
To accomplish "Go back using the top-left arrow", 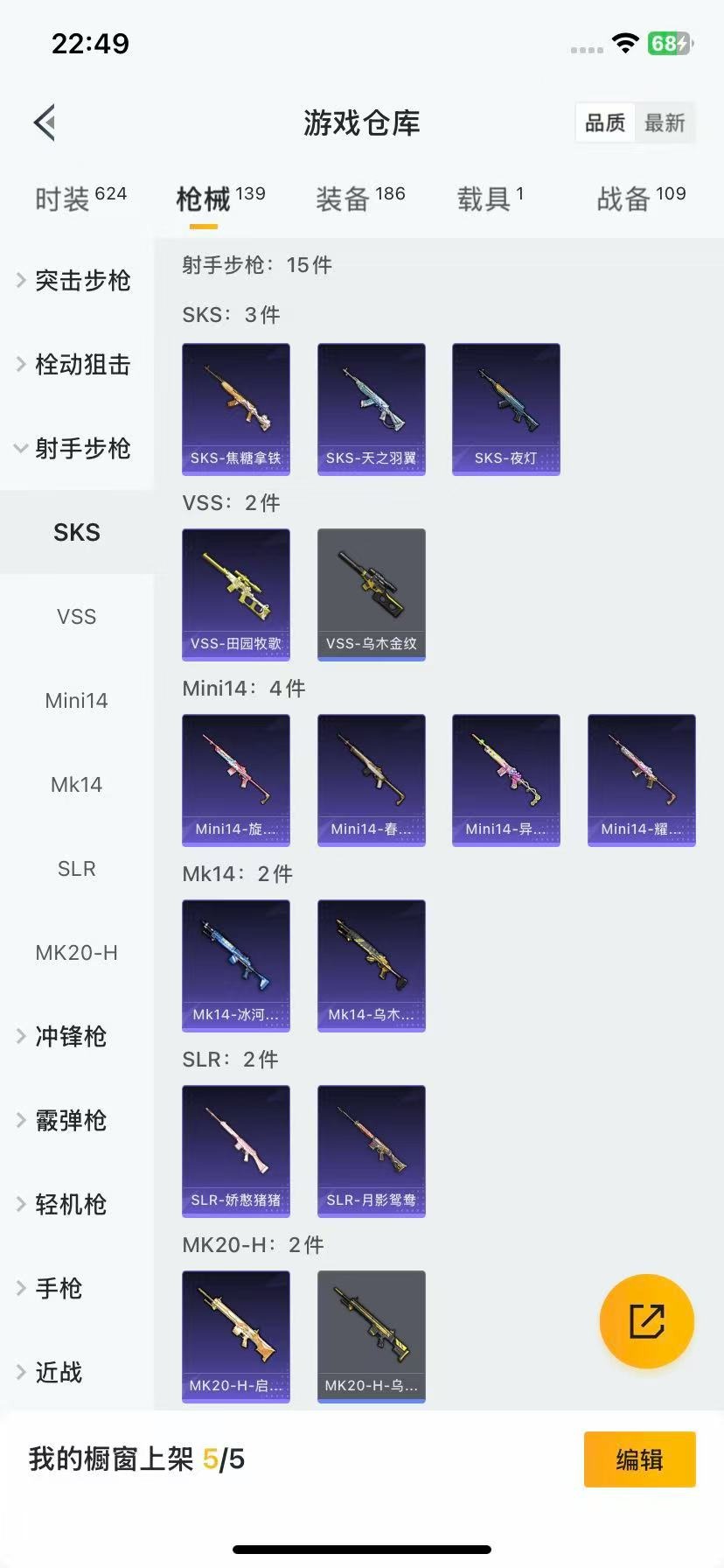I will point(45,122).
